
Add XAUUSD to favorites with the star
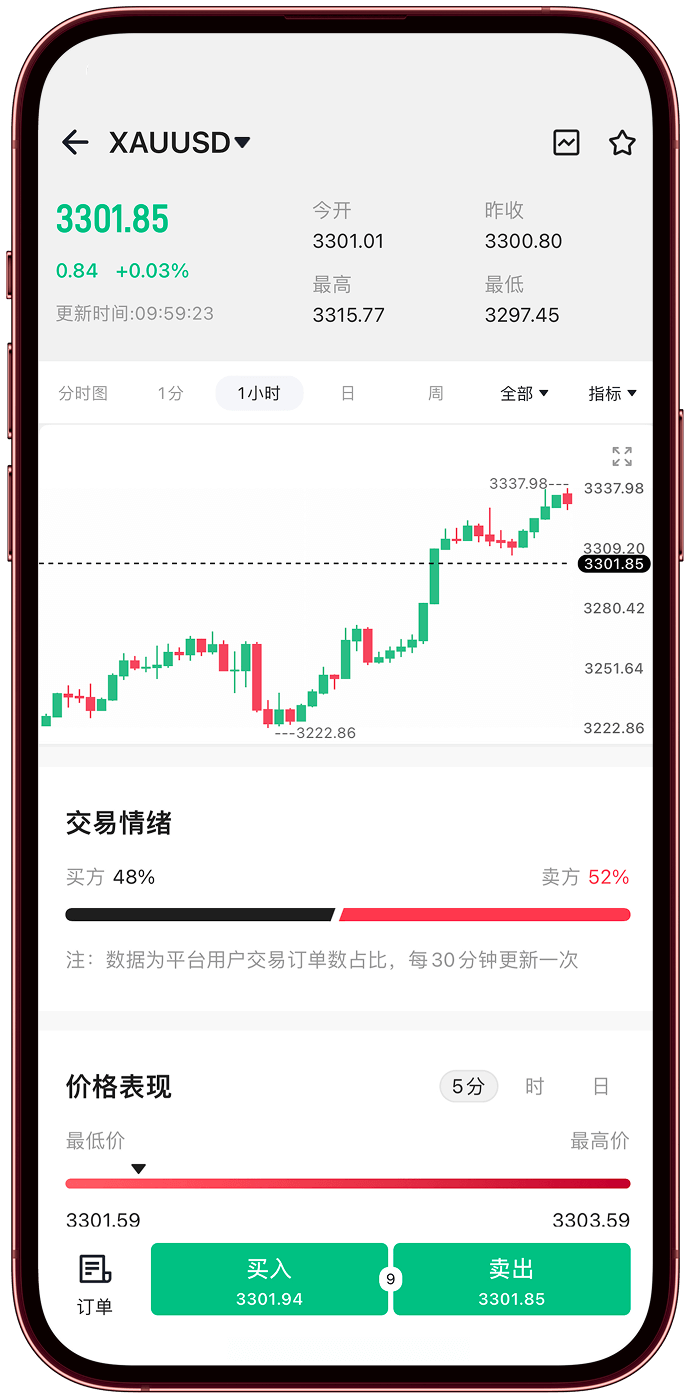622,143
